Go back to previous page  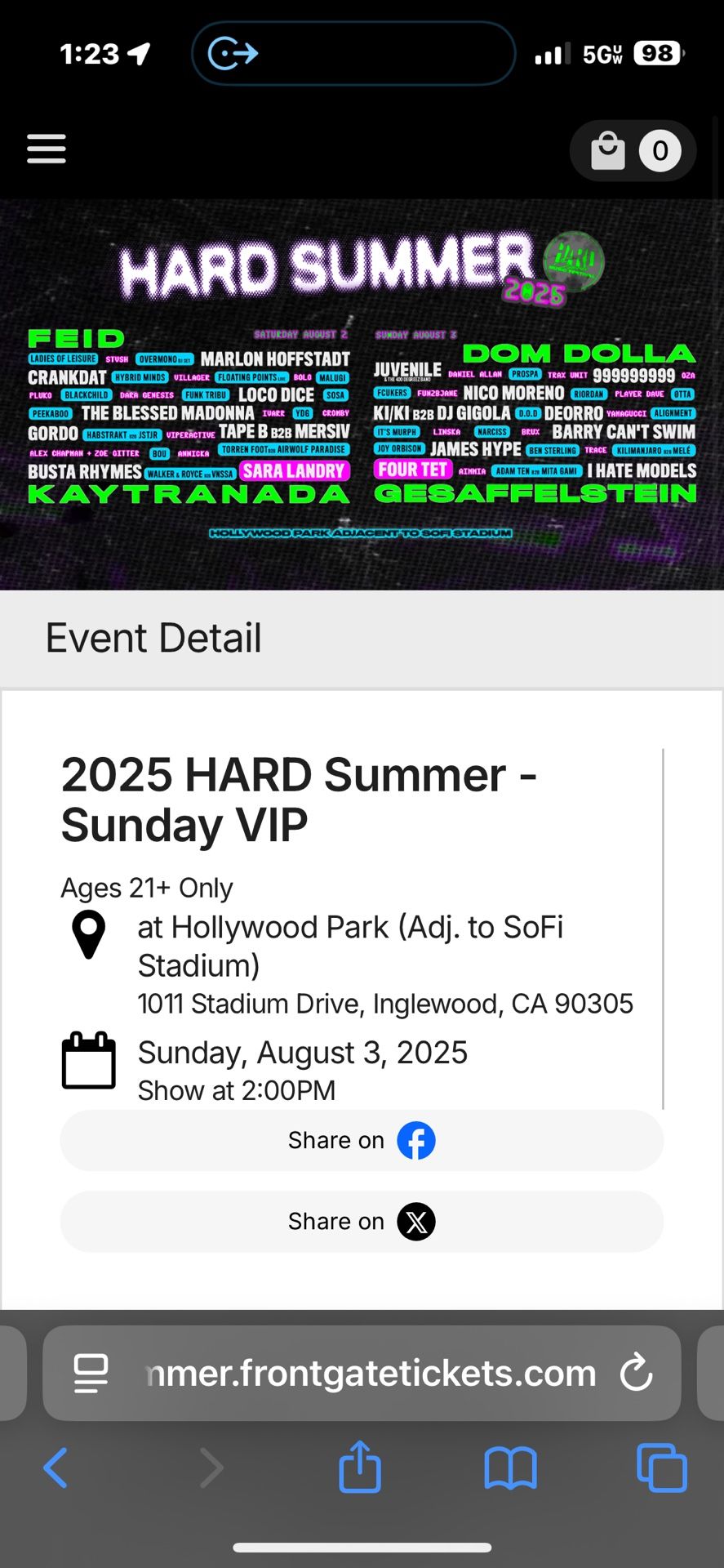(56, 1468)
